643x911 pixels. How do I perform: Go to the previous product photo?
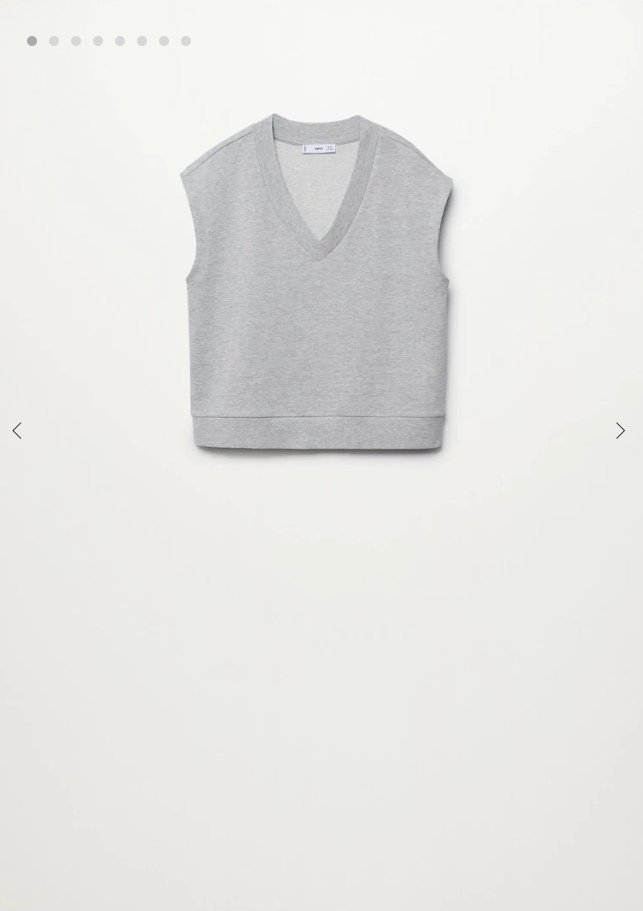[x=17, y=431]
